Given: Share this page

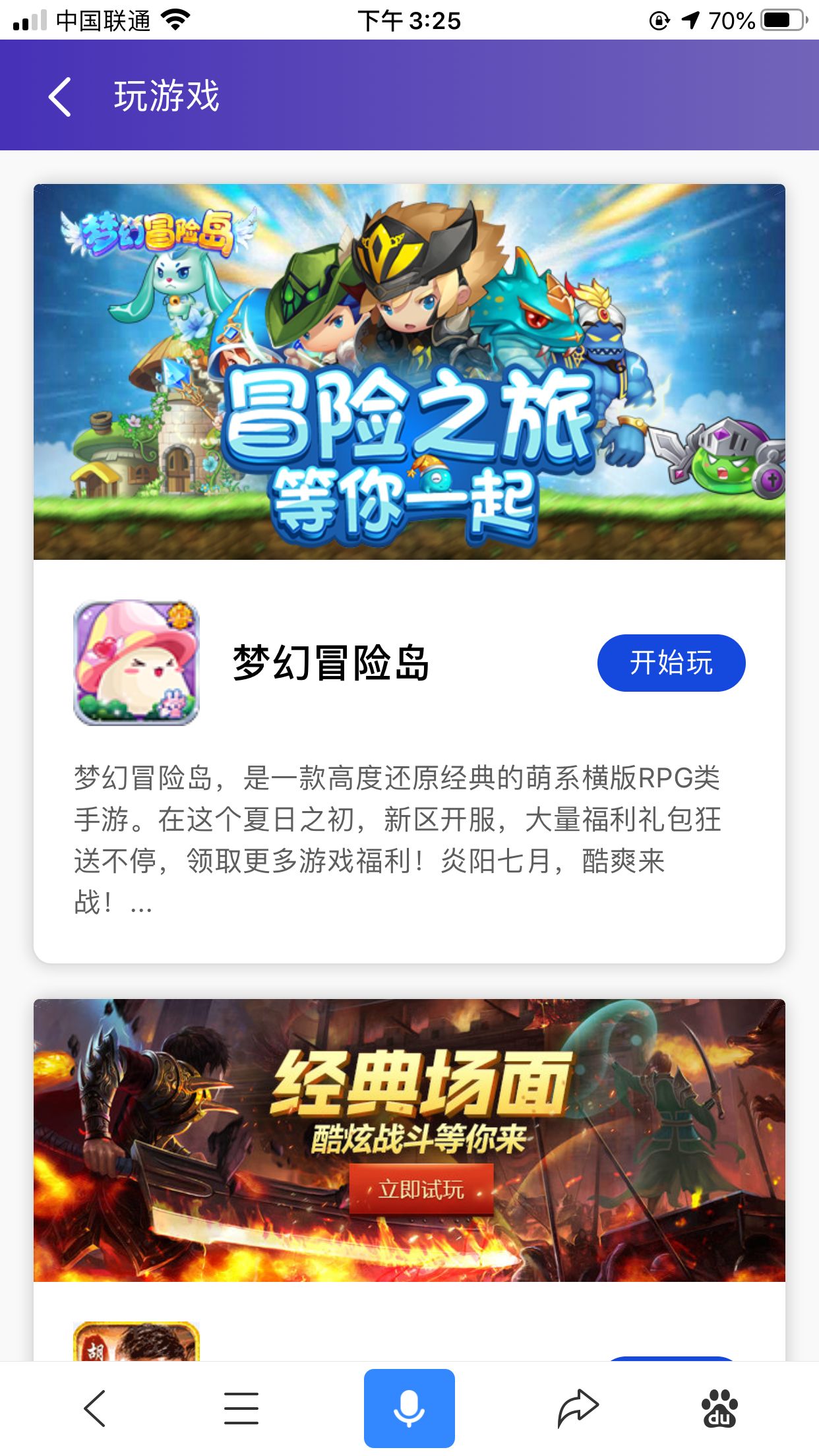Looking at the screenshot, I should (577, 1408).
